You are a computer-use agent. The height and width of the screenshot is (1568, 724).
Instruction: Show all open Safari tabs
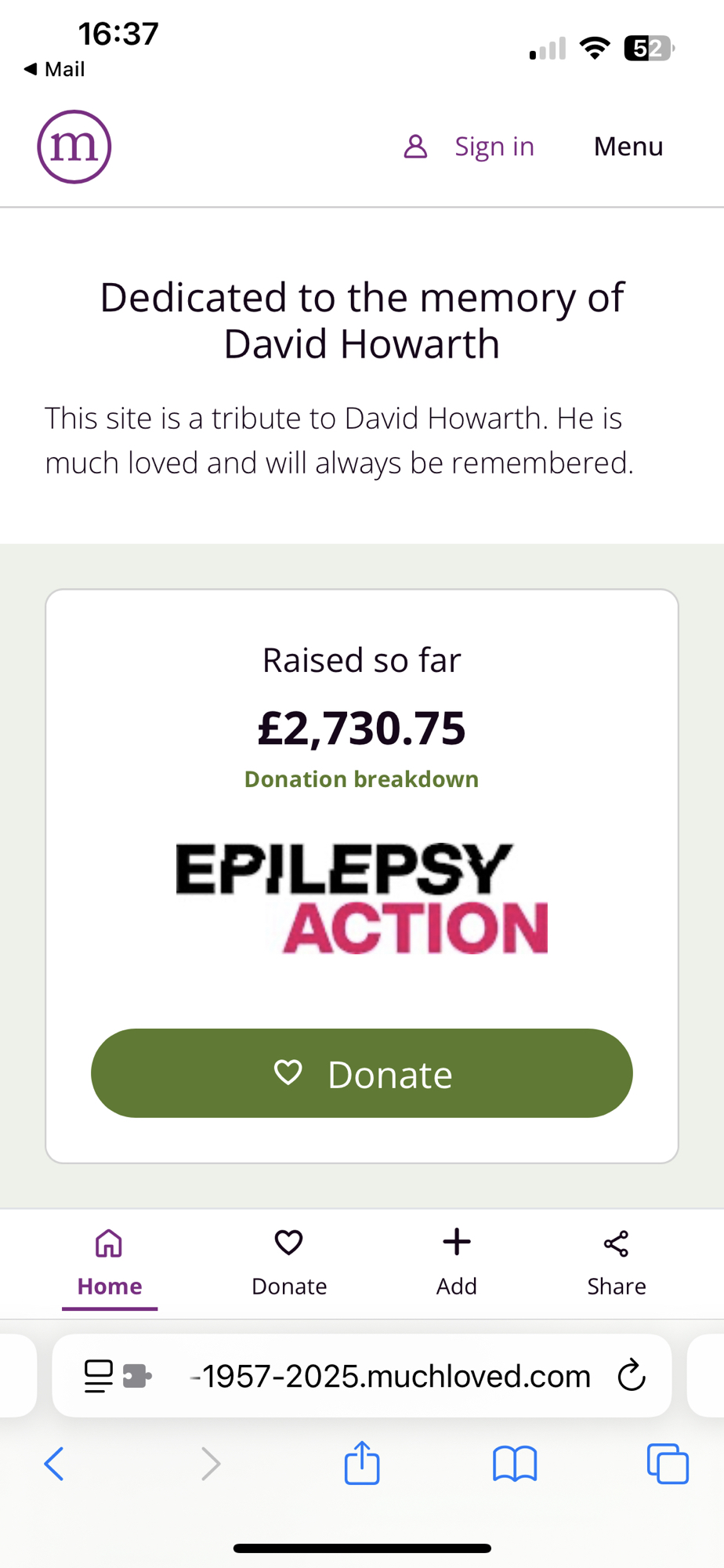tap(668, 1464)
